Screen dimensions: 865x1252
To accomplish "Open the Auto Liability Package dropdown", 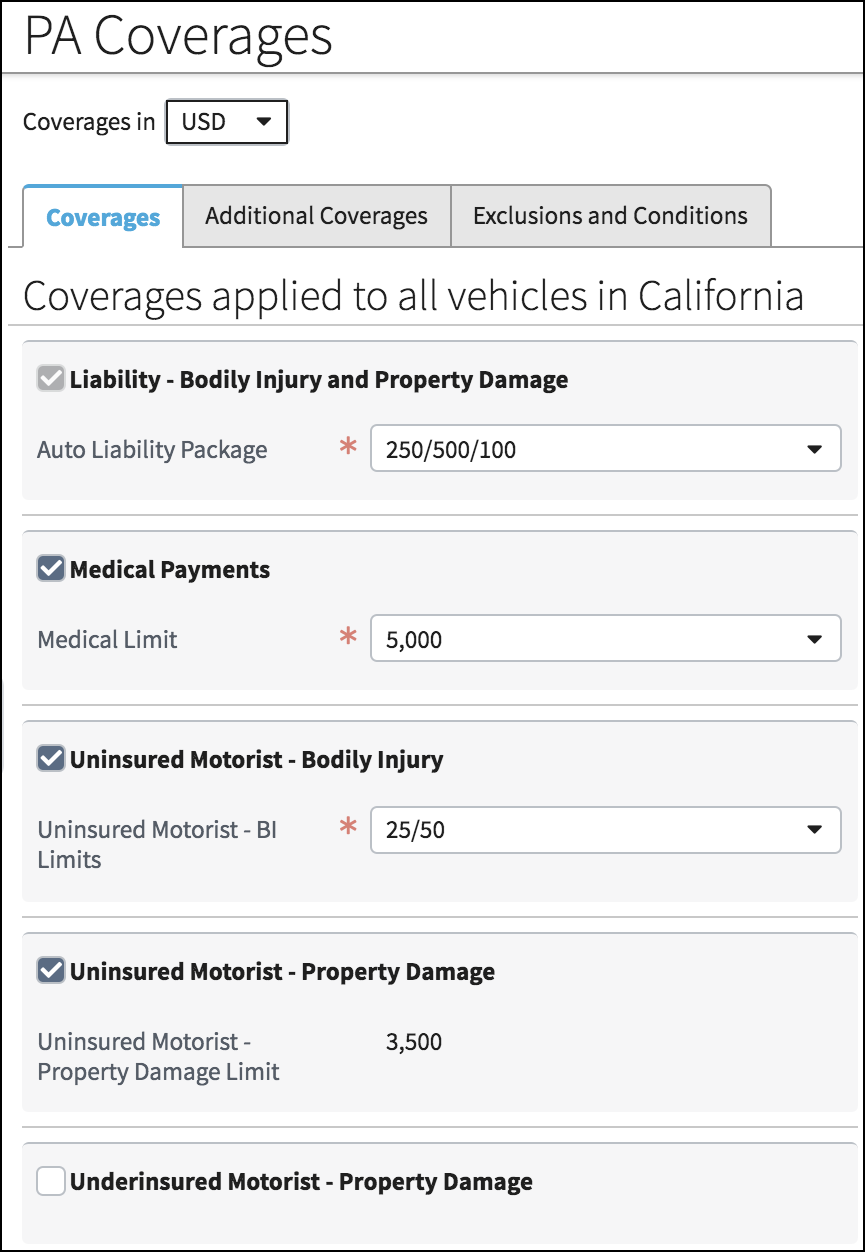I will [x=605, y=449].
